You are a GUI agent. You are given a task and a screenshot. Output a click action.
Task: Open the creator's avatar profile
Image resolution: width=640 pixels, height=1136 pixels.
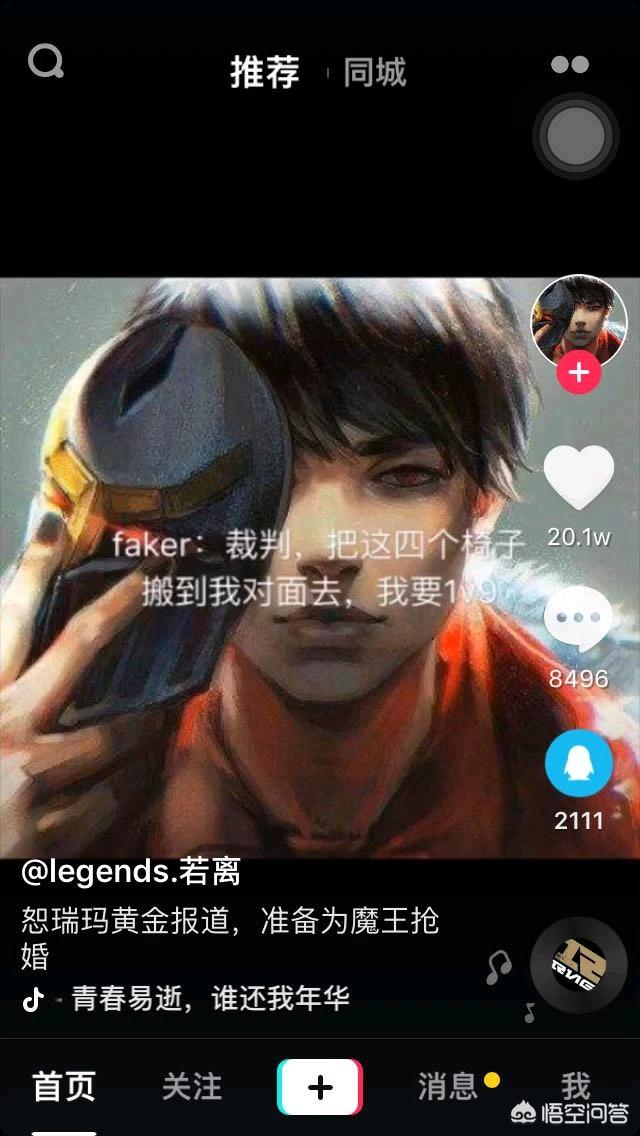pos(578,320)
